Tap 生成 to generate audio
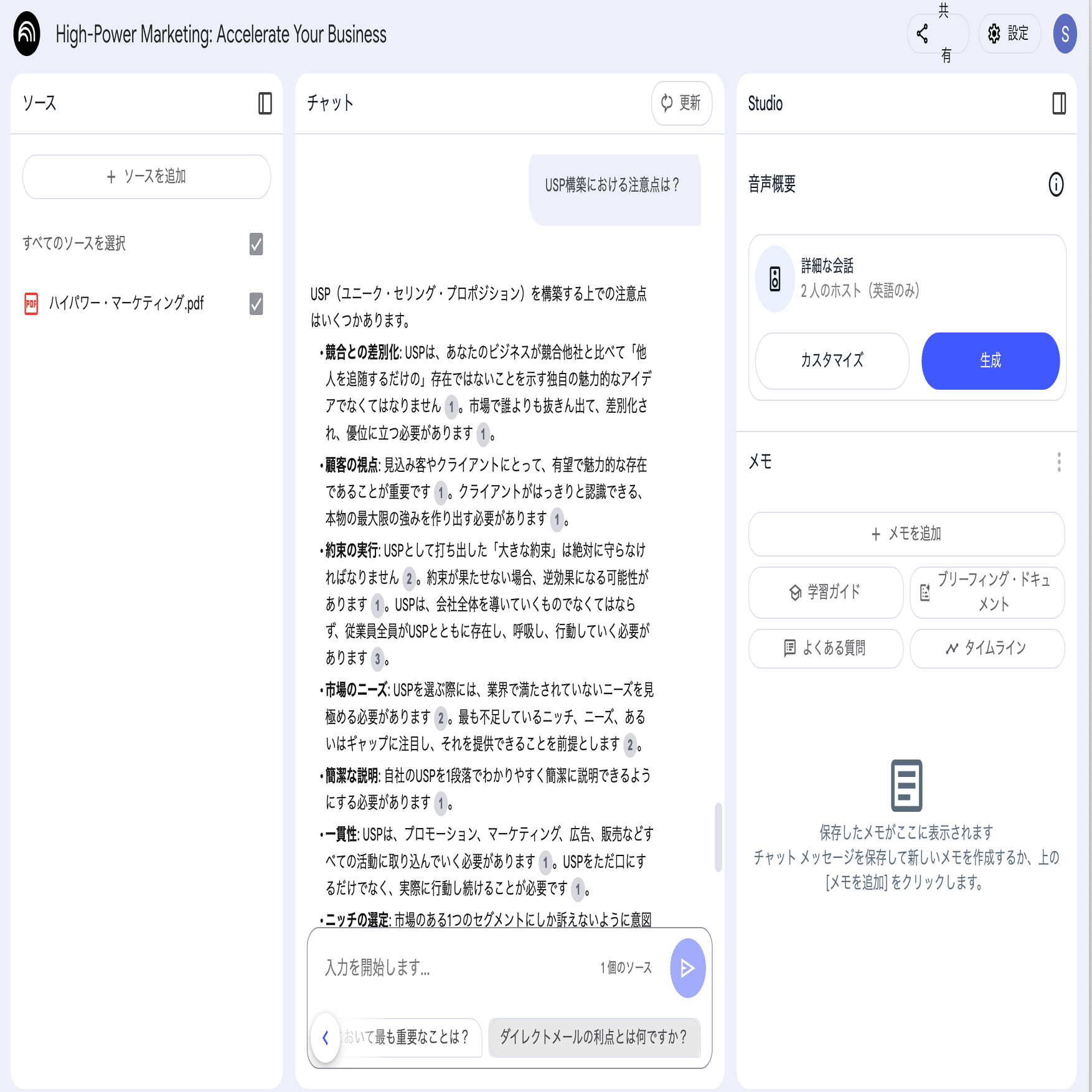Screen dimensions: 1092x1092 990,360
